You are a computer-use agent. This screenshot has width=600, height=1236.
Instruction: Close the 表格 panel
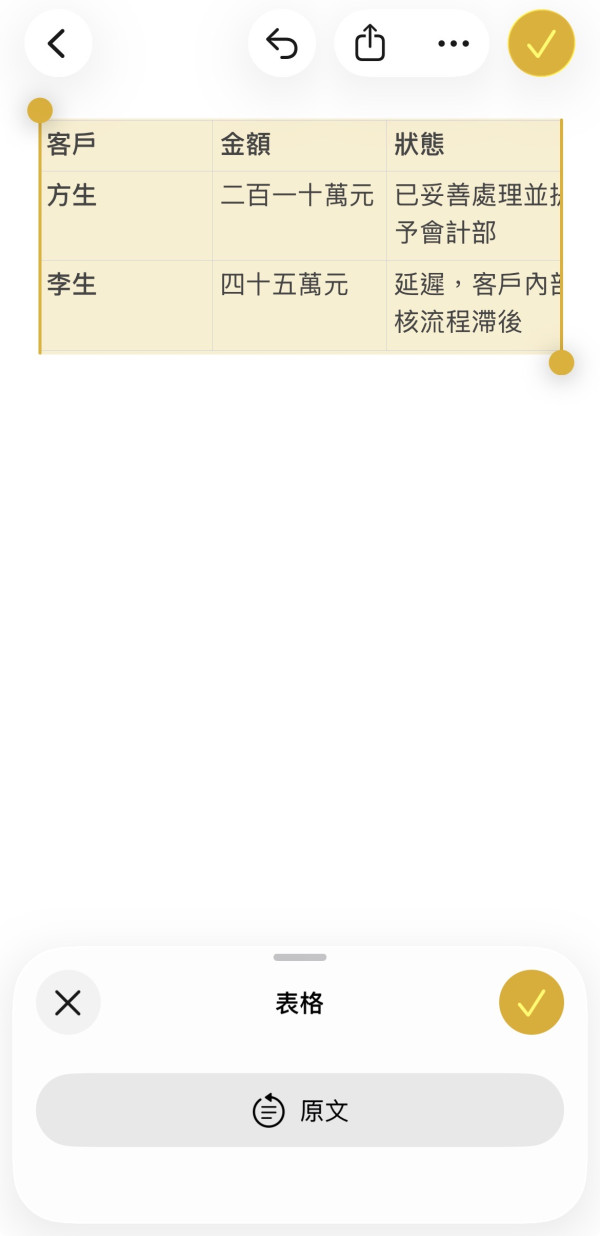68,1002
